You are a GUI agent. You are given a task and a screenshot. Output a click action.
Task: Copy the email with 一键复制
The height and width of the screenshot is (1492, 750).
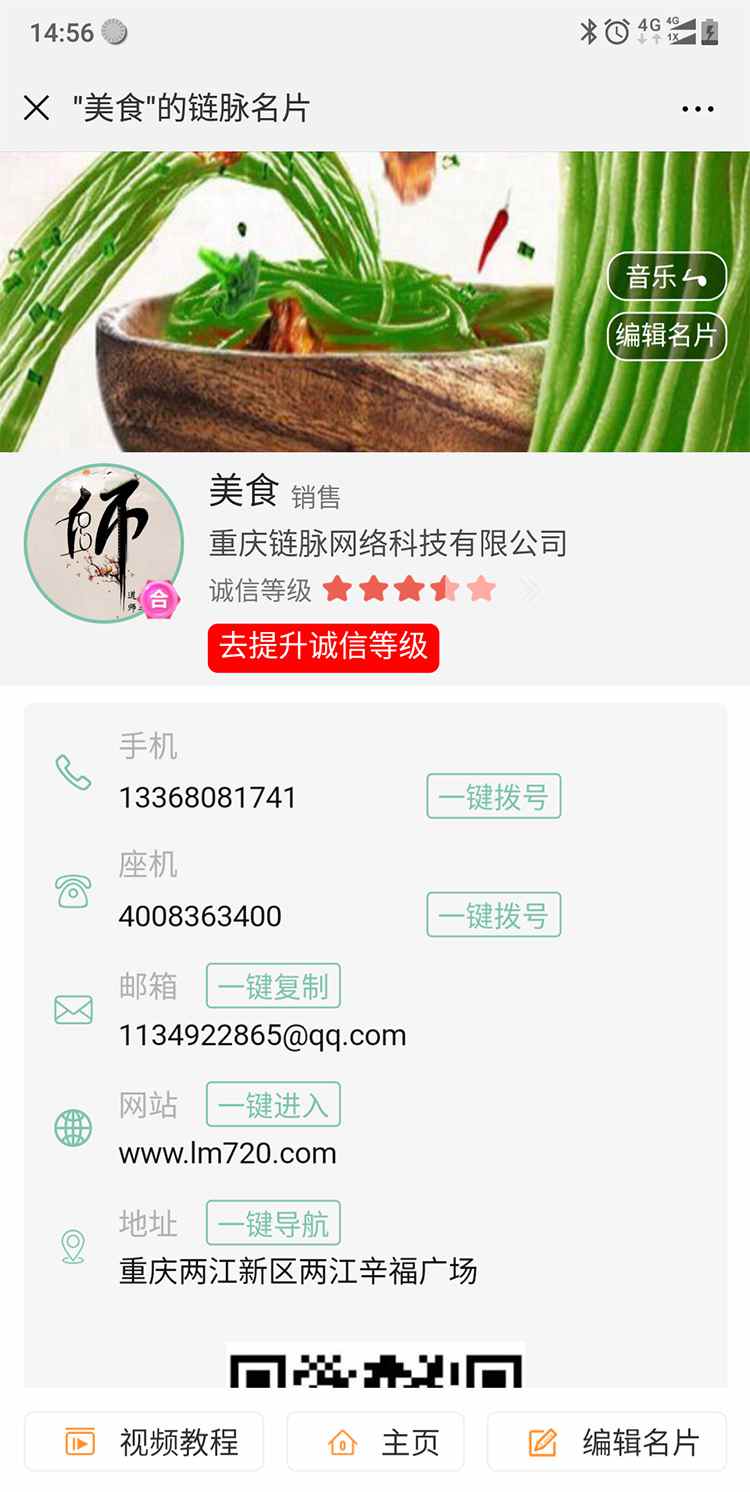273,987
